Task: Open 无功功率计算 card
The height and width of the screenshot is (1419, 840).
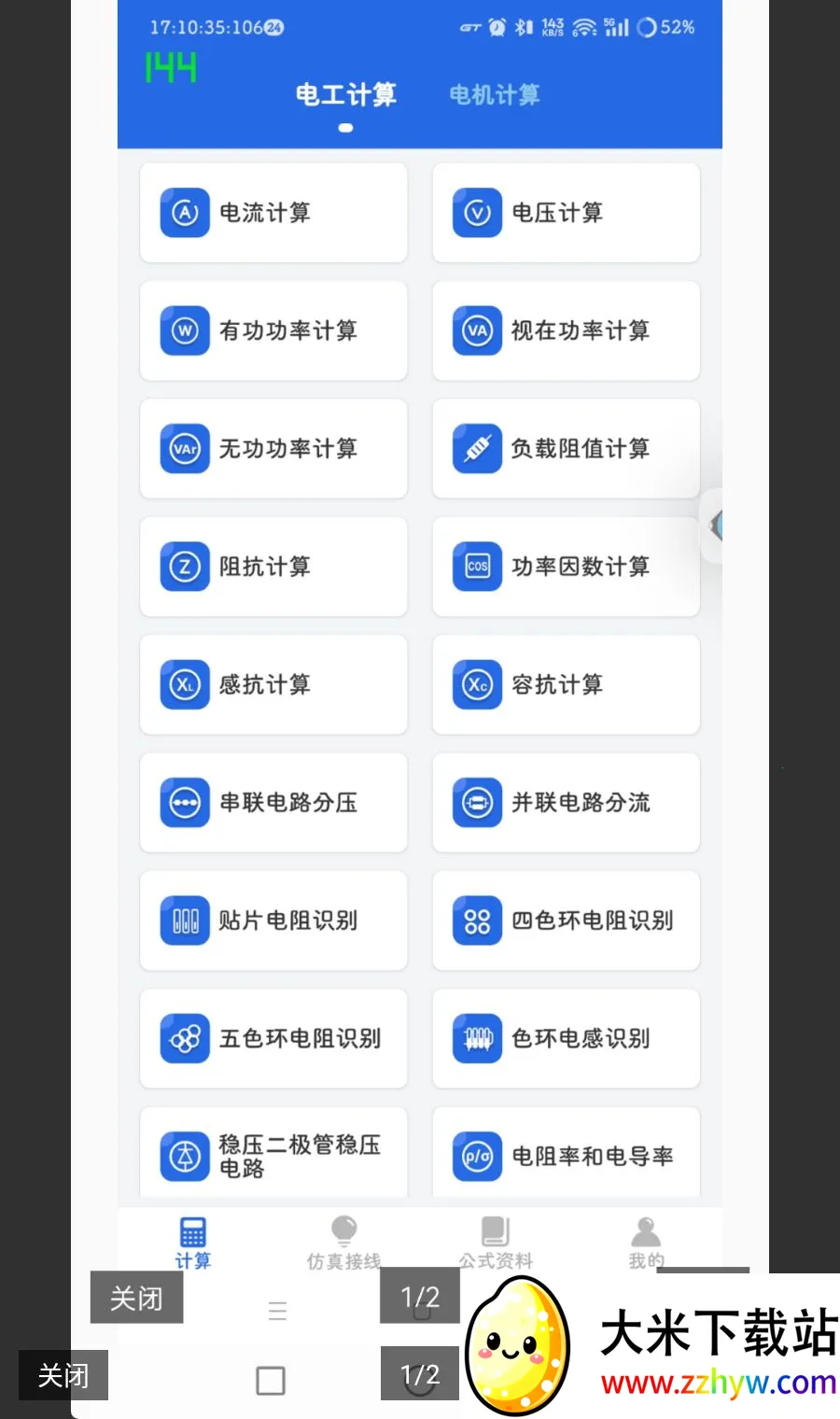Action: (273, 449)
